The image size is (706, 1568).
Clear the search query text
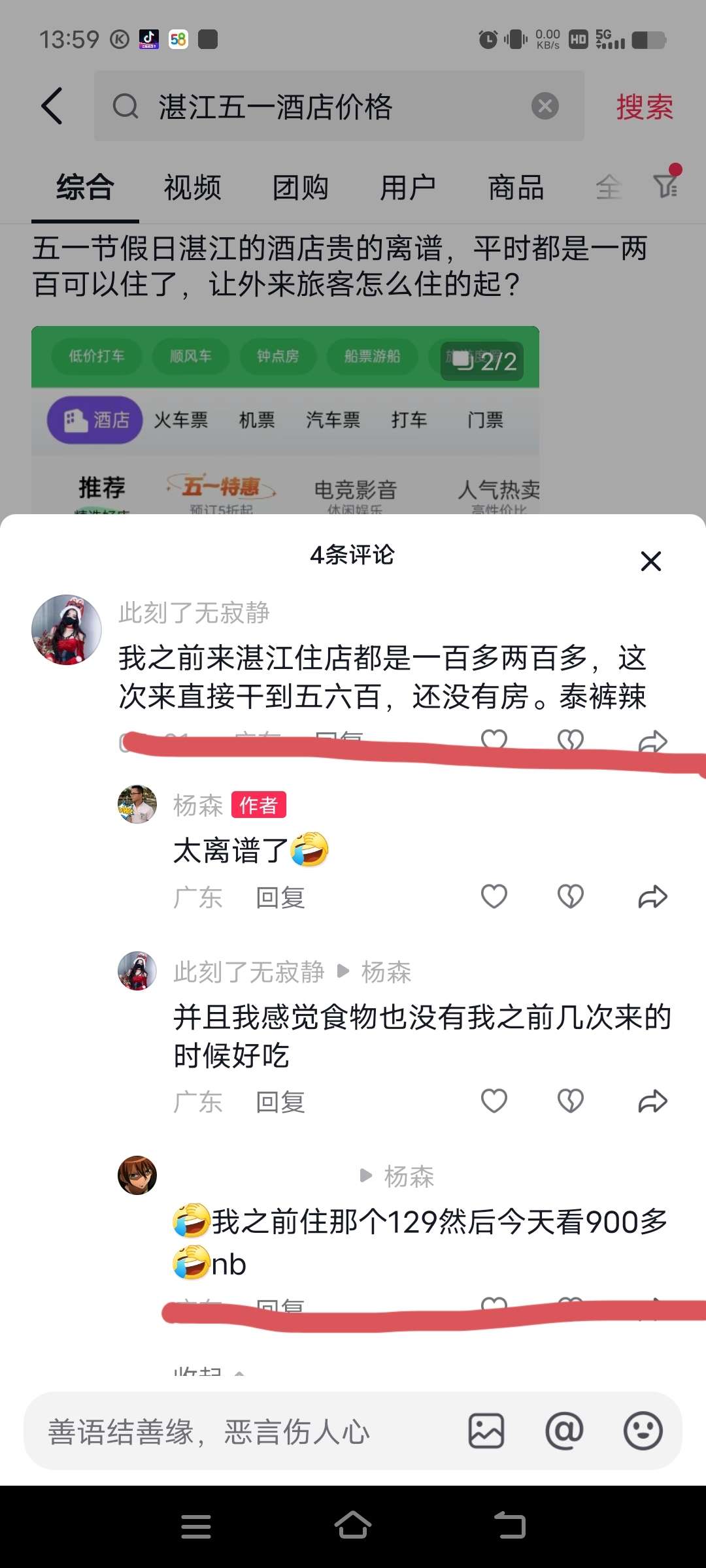tap(545, 106)
